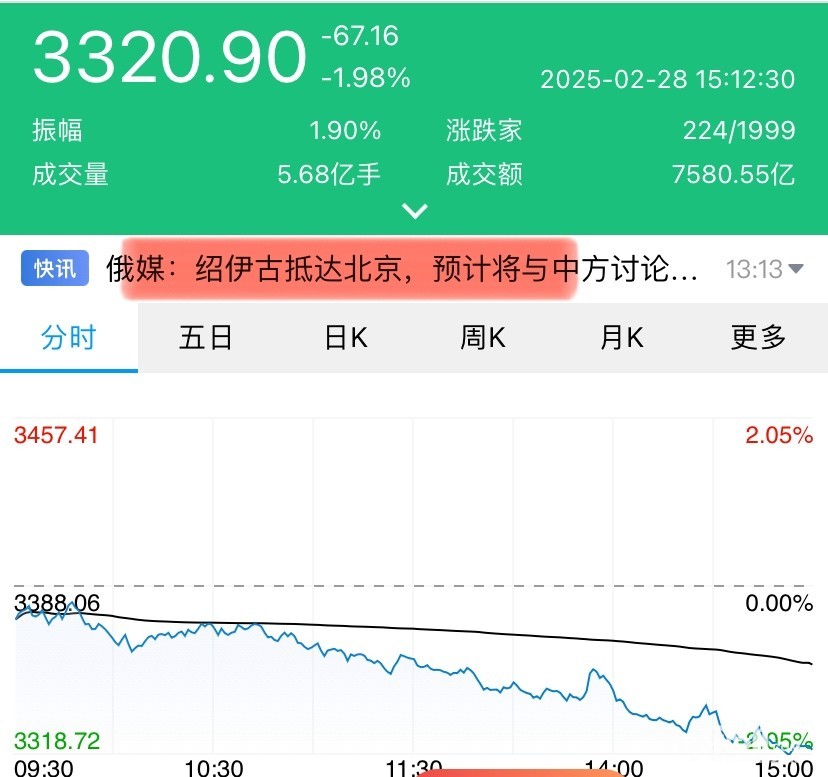Expand the 13:13 news flash dropdown

point(796,269)
